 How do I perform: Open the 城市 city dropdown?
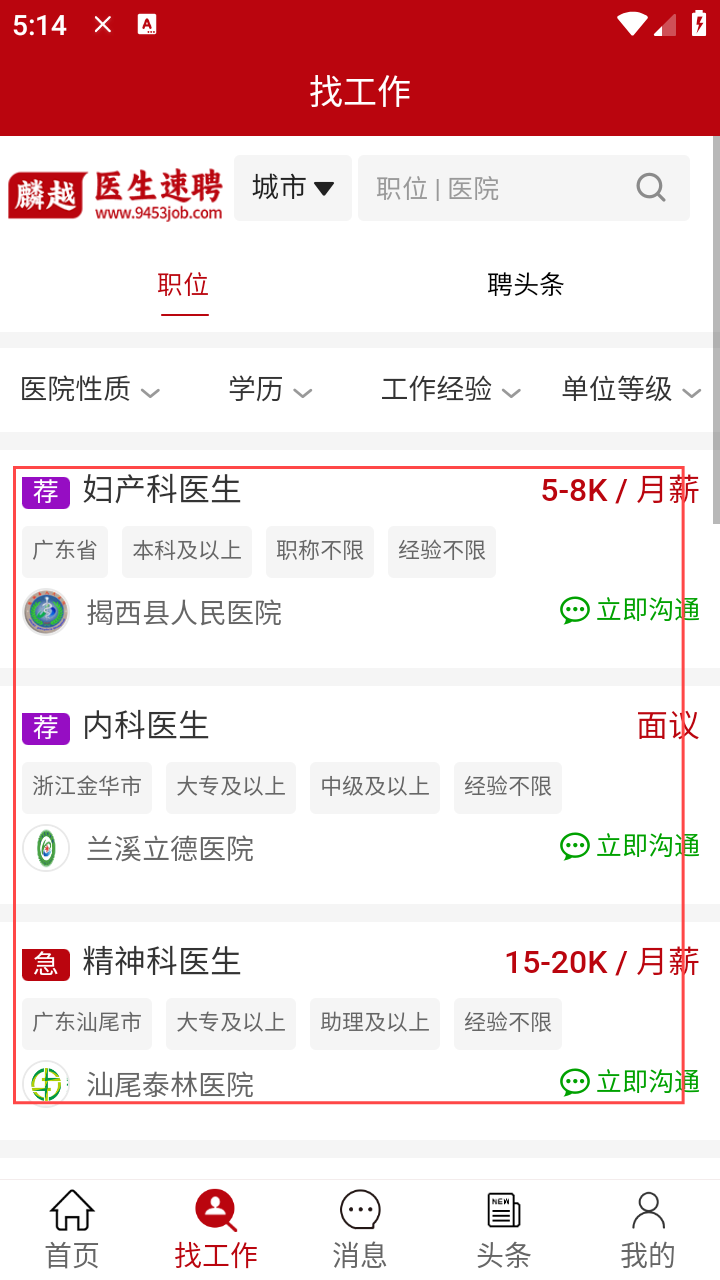pos(293,188)
